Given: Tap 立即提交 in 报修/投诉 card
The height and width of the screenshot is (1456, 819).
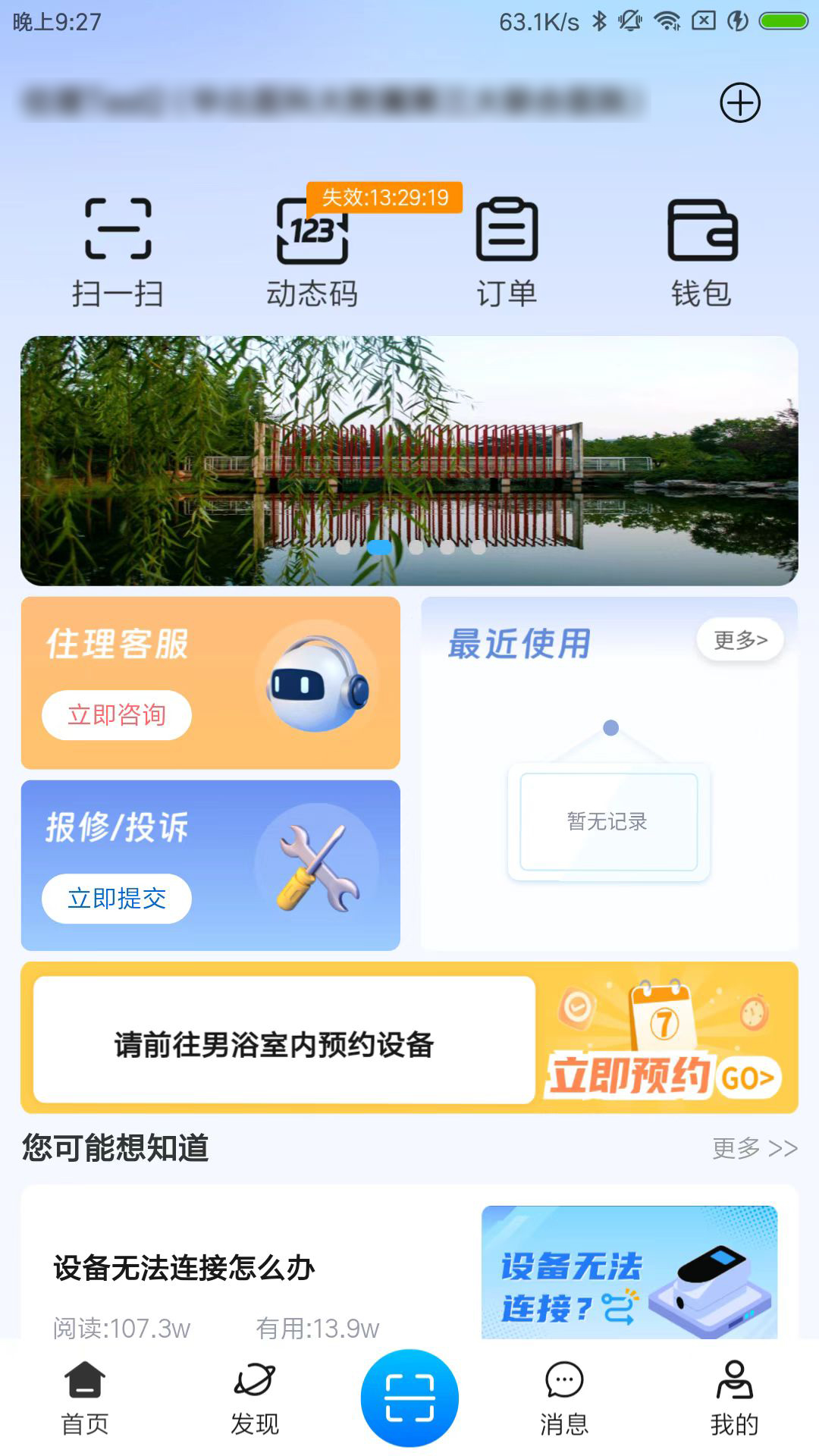Looking at the screenshot, I should pyautogui.click(x=117, y=899).
